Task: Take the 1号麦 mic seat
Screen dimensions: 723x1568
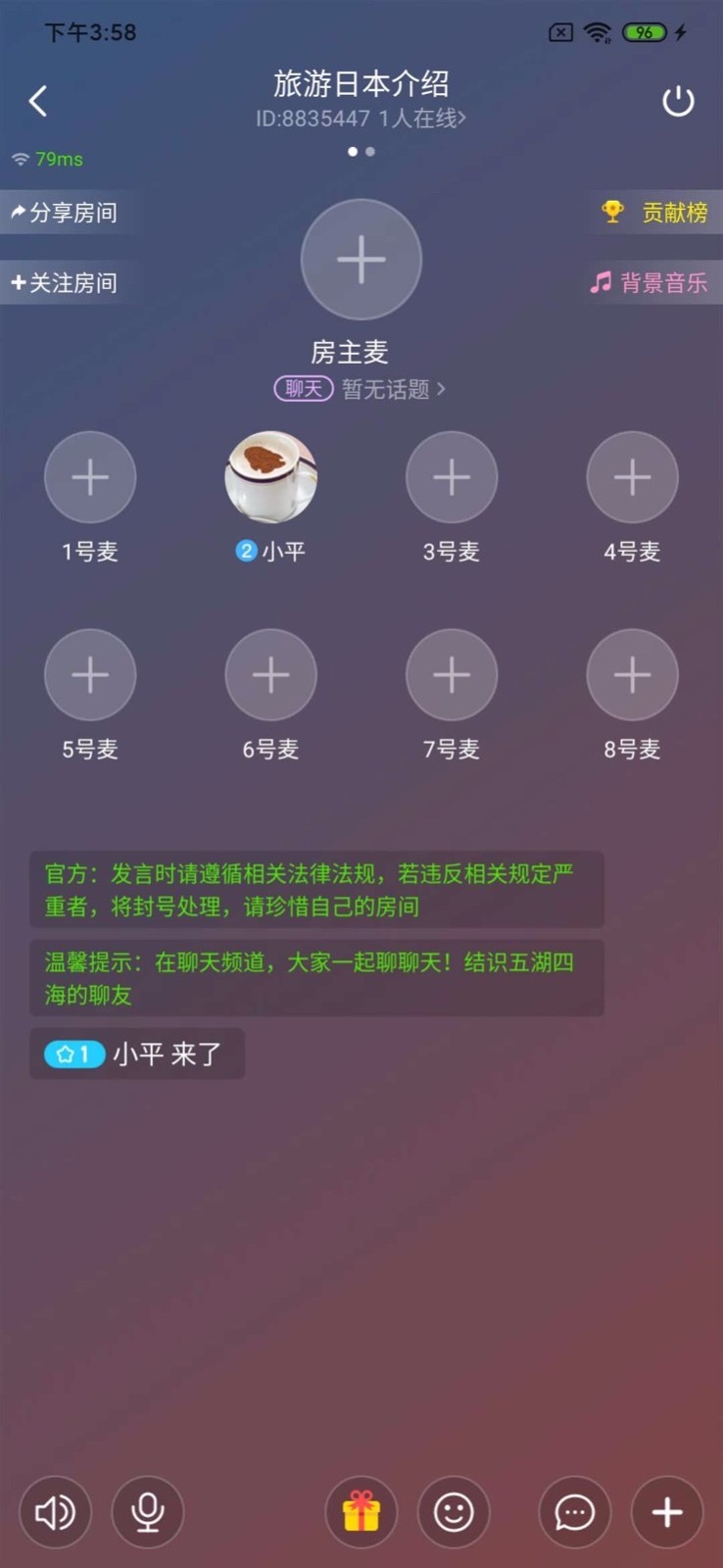Action: click(x=90, y=477)
